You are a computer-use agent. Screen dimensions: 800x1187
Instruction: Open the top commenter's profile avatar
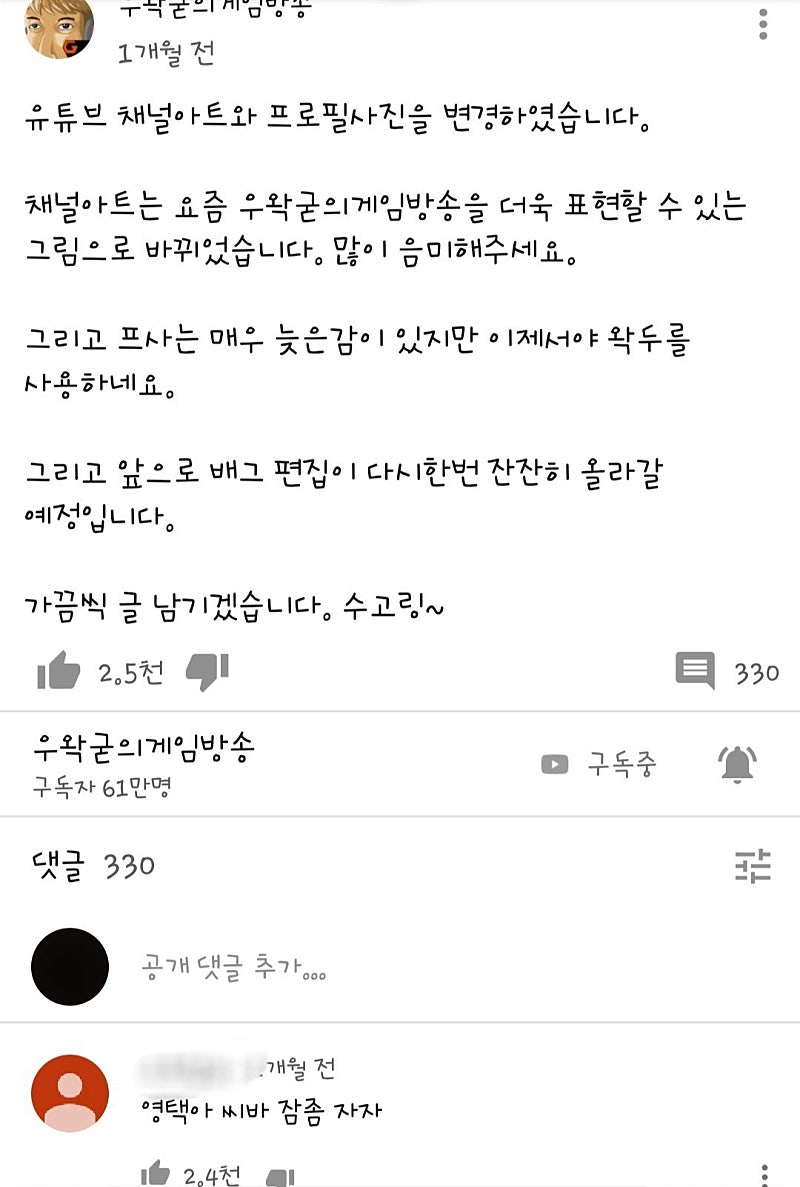click(x=70, y=1093)
